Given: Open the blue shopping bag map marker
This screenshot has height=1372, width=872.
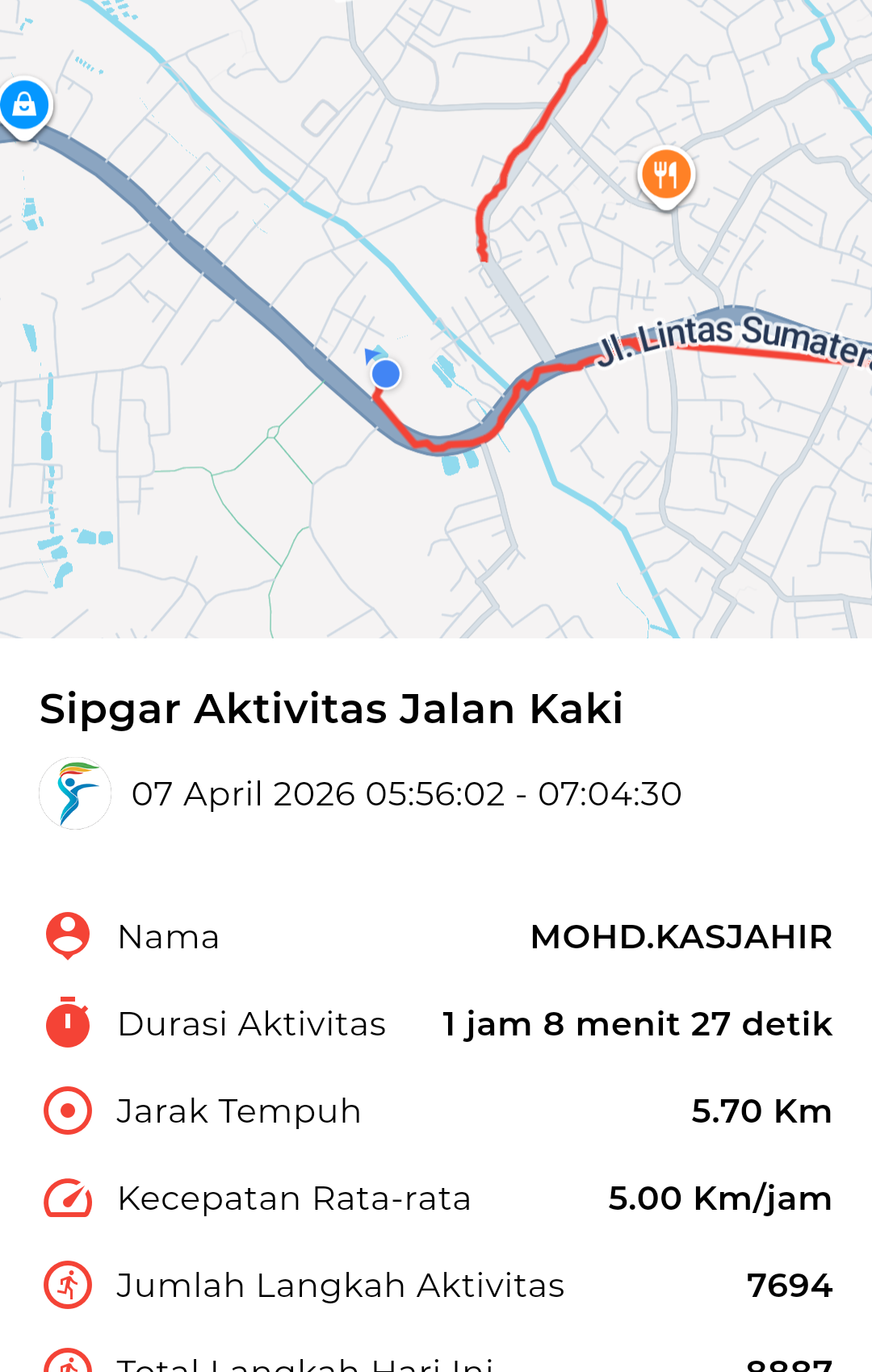Looking at the screenshot, I should tap(24, 106).
